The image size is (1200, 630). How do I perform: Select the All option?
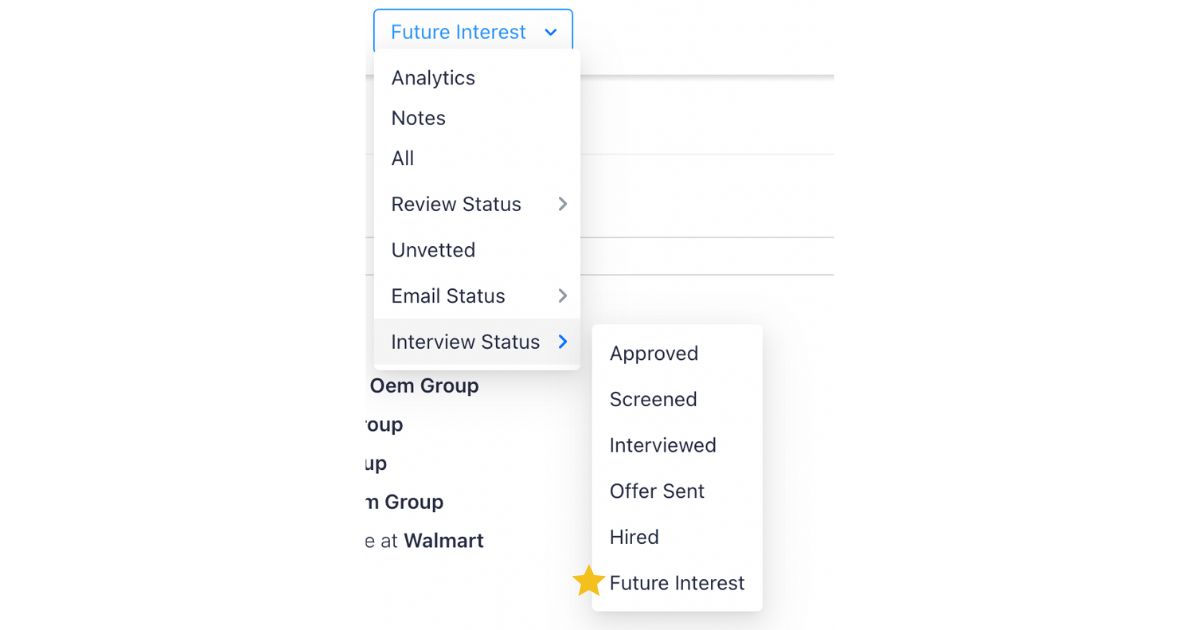(x=403, y=158)
